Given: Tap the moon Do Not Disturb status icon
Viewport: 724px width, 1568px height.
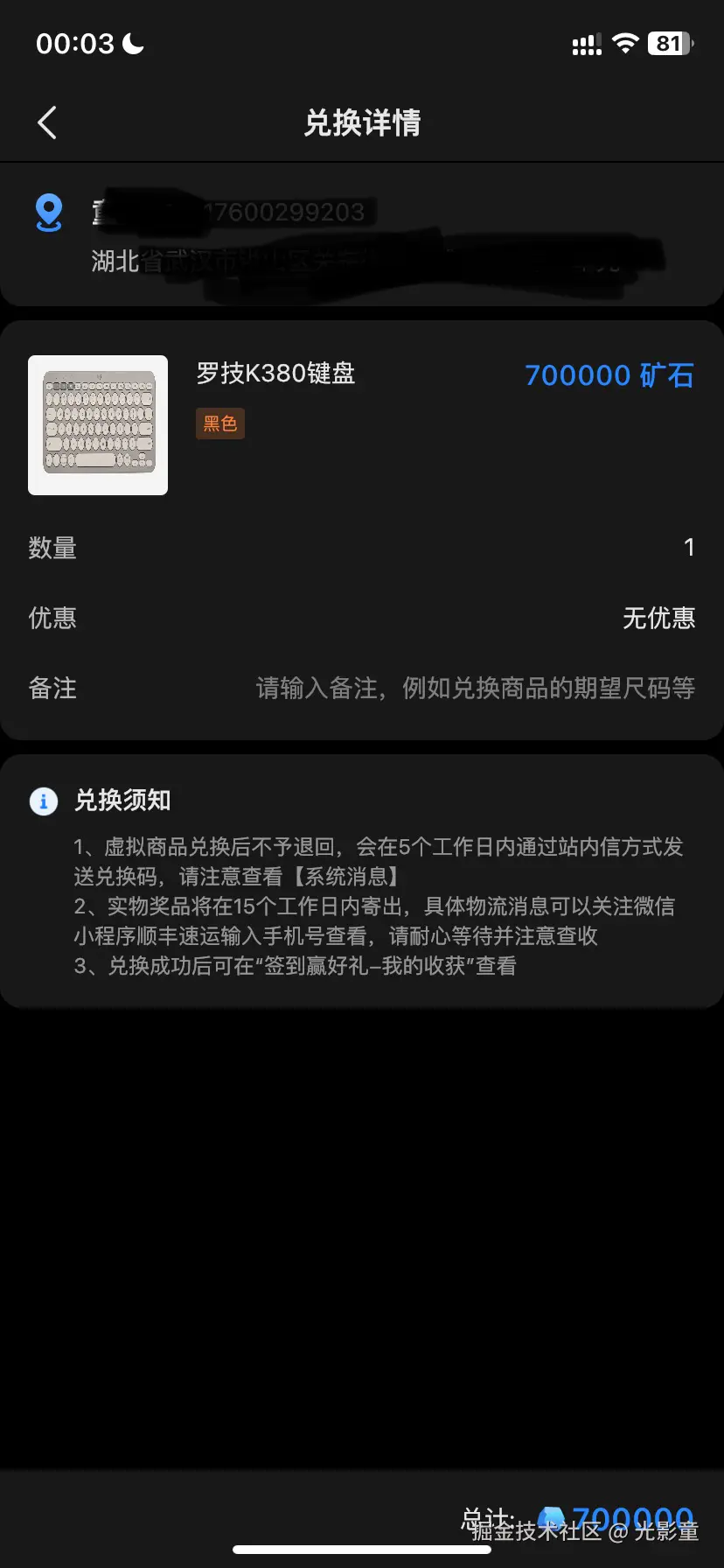Looking at the screenshot, I should click(x=133, y=42).
